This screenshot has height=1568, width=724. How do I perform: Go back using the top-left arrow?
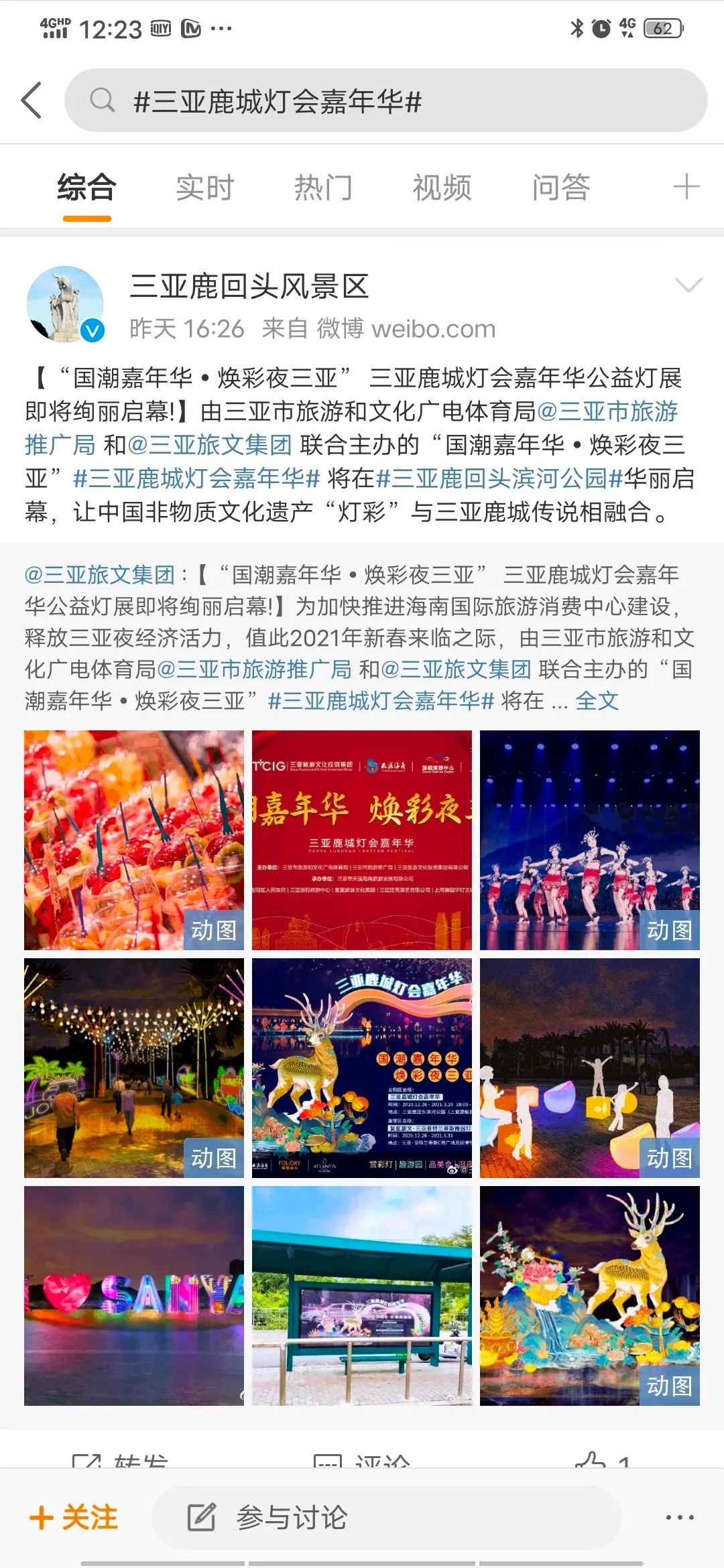[32, 101]
